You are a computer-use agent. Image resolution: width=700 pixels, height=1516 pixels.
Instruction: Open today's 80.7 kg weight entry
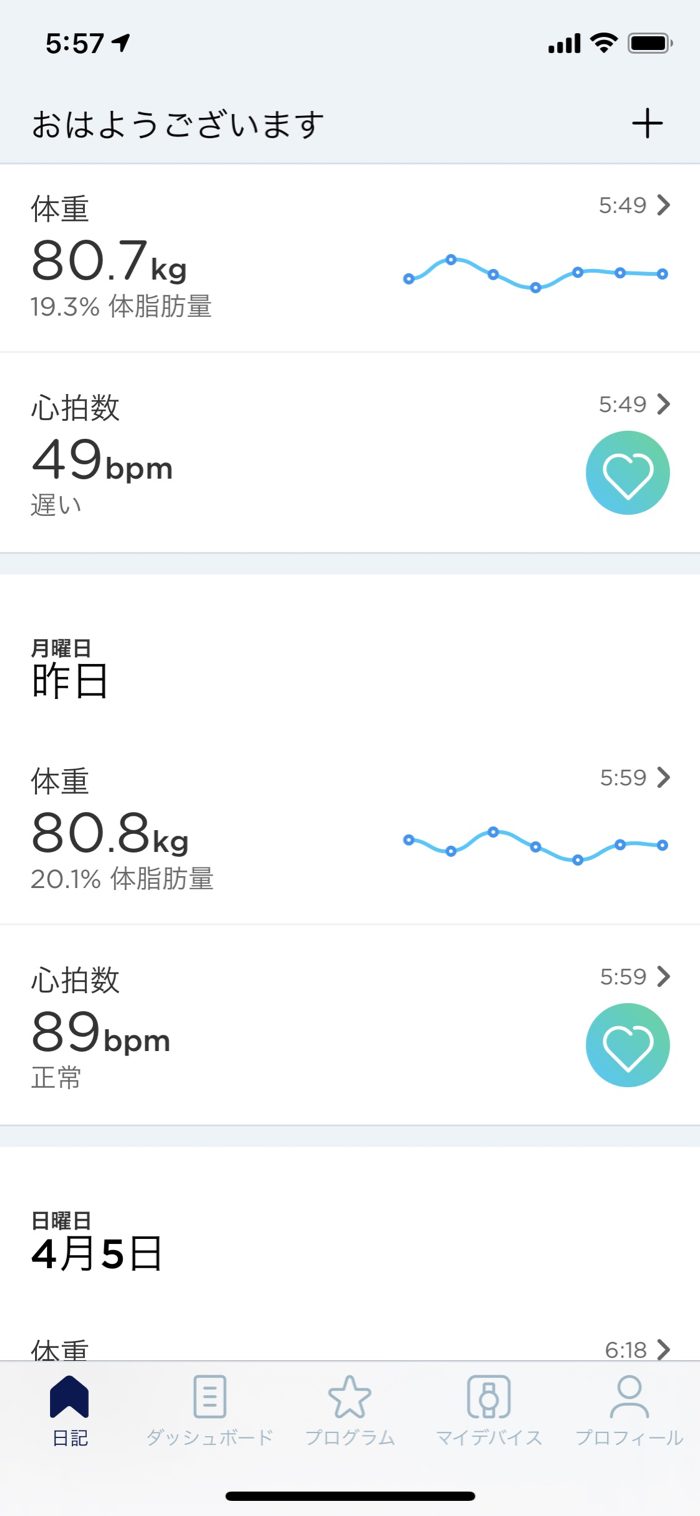tap(350, 258)
